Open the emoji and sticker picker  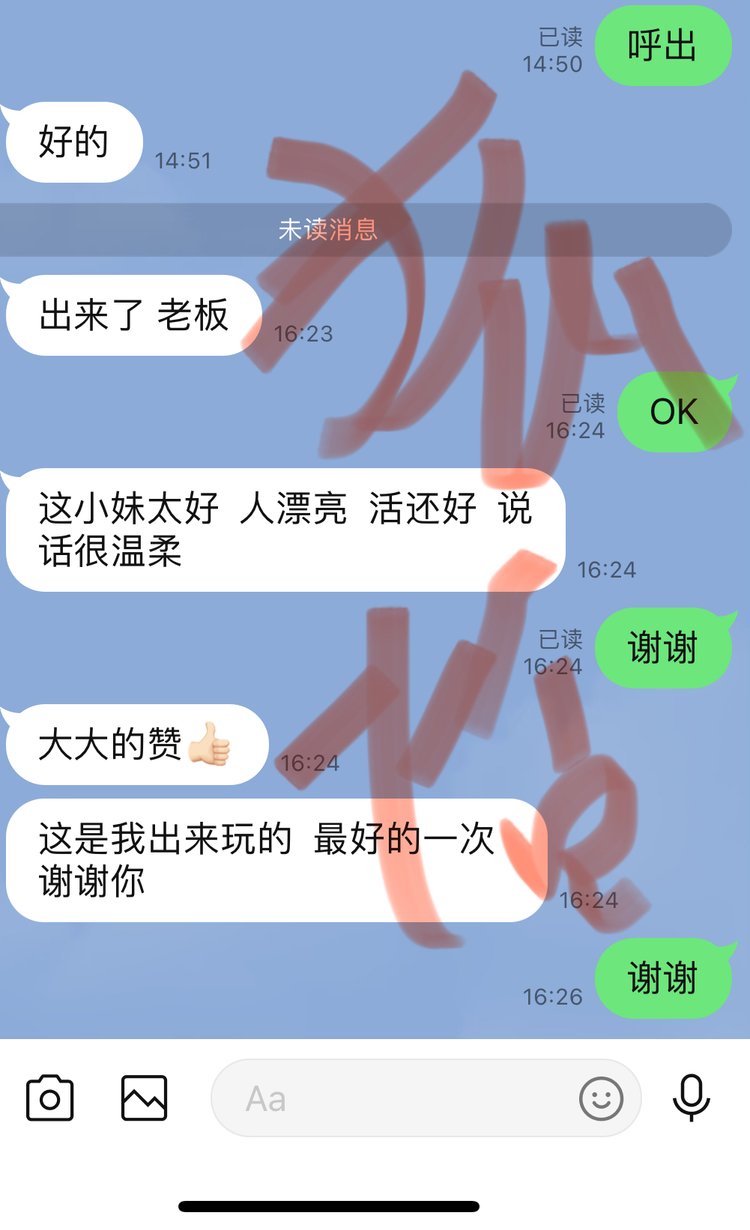601,1098
